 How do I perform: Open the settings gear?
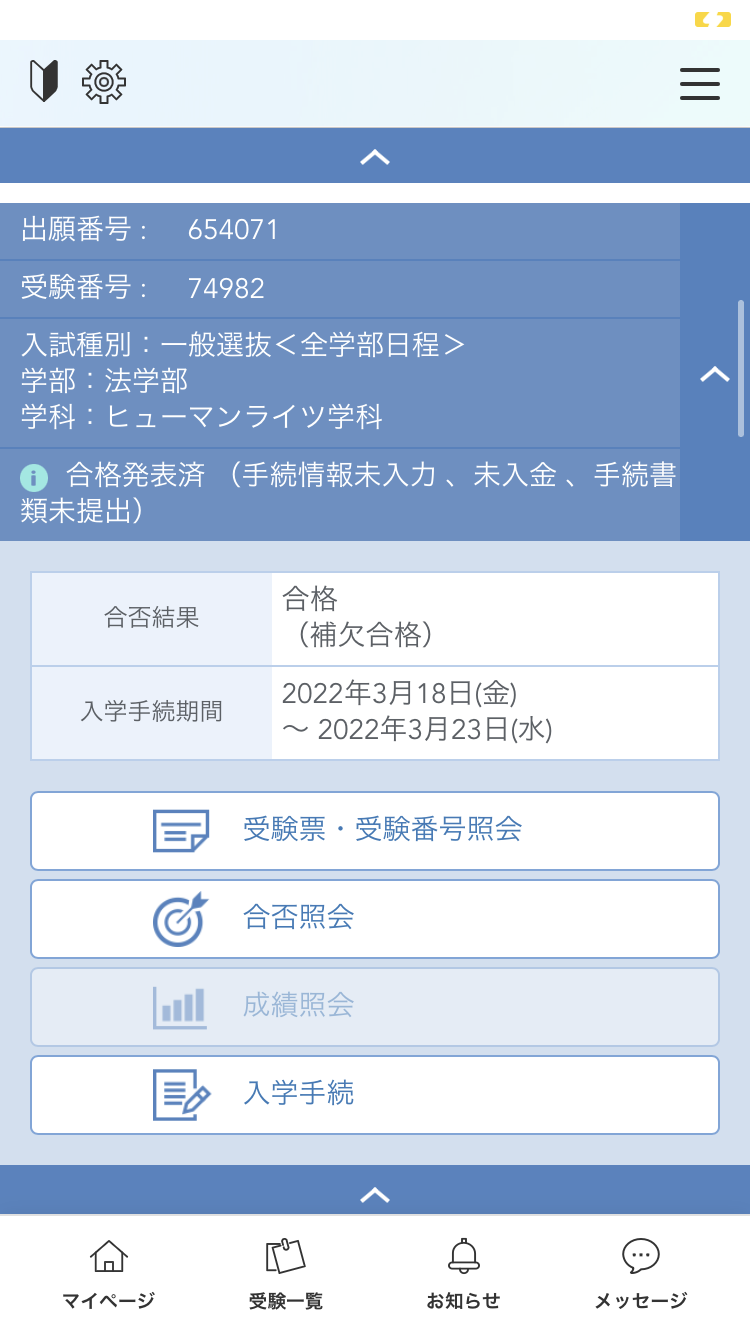(x=104, y=82)
